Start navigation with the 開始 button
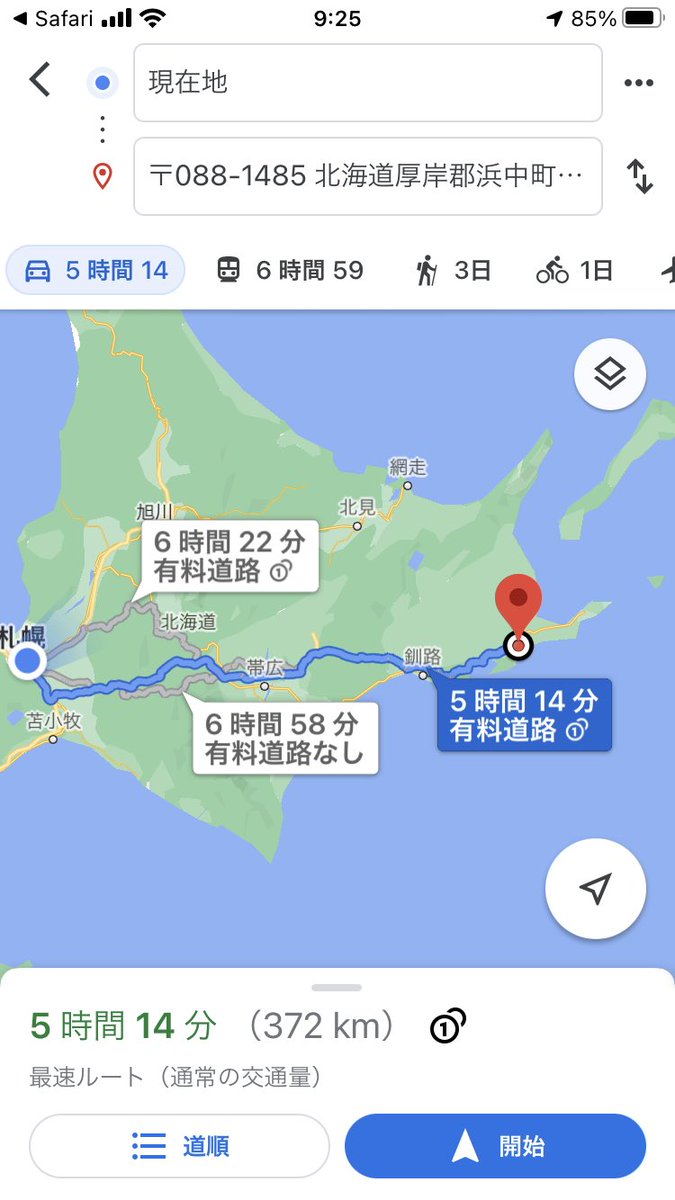The height and width of the screenshot is (1200, 675). coord(495,1145)
